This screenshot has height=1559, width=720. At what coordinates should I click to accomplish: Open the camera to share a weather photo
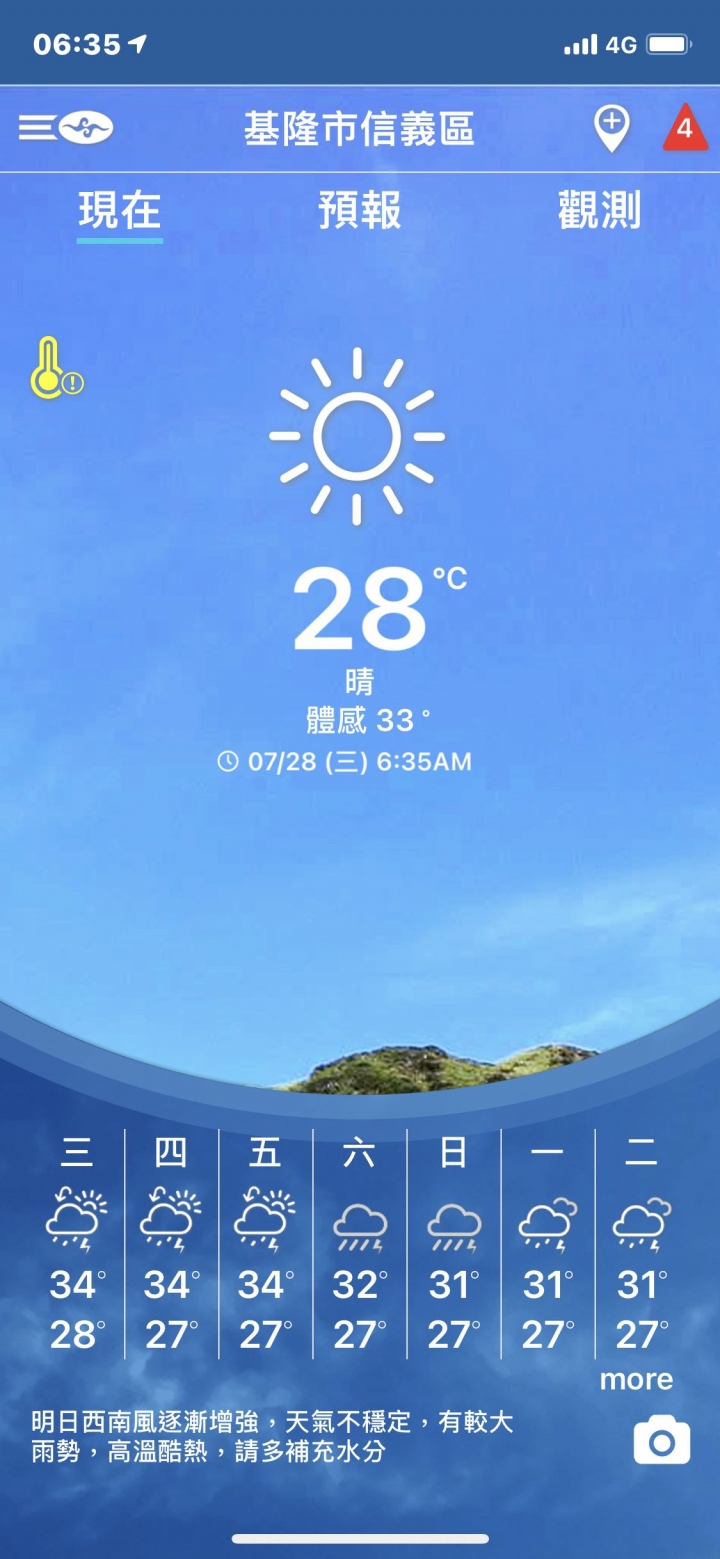(x=661, y=1441)
